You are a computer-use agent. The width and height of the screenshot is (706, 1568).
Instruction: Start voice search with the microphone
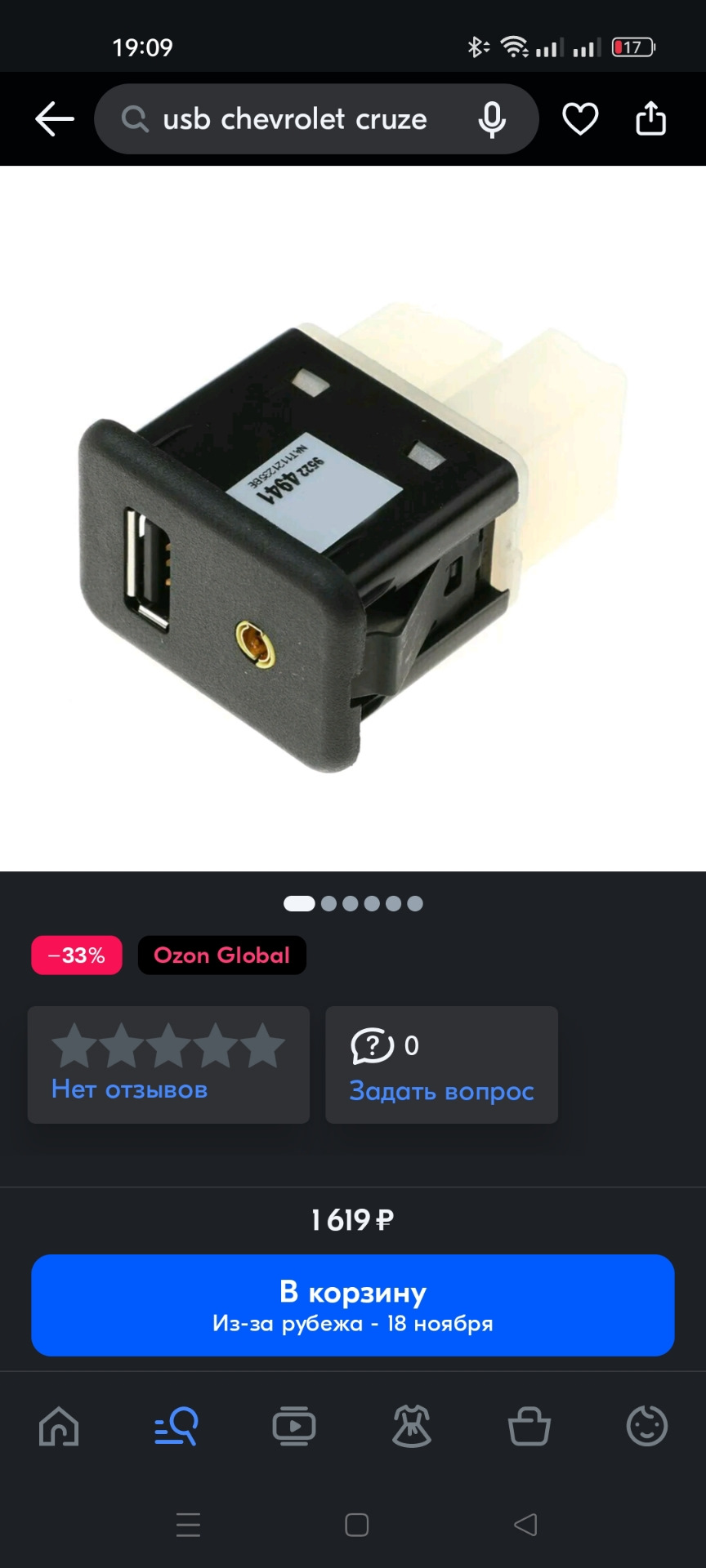(492, 119)
